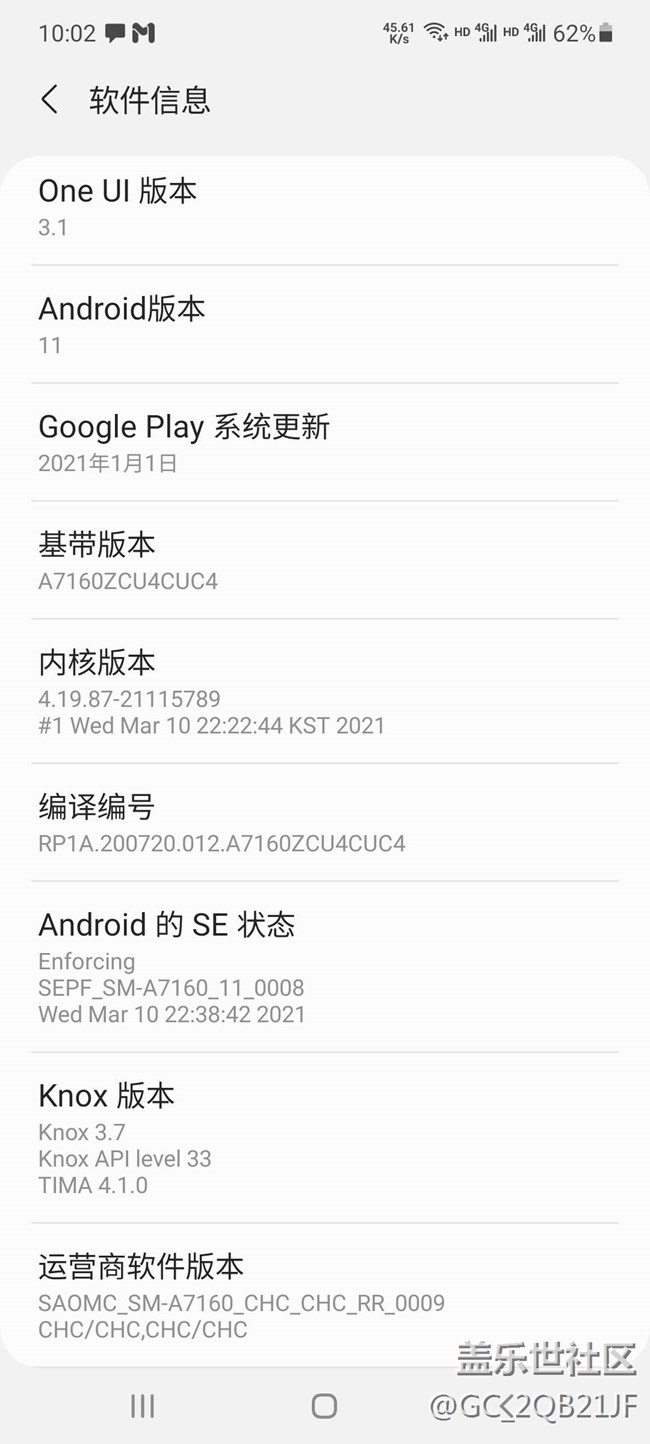Image resolution: width=650 pixels, height=1444 pixels.
Task: Tap the 编译编号 build number row
Action: [x=324, y=822]
